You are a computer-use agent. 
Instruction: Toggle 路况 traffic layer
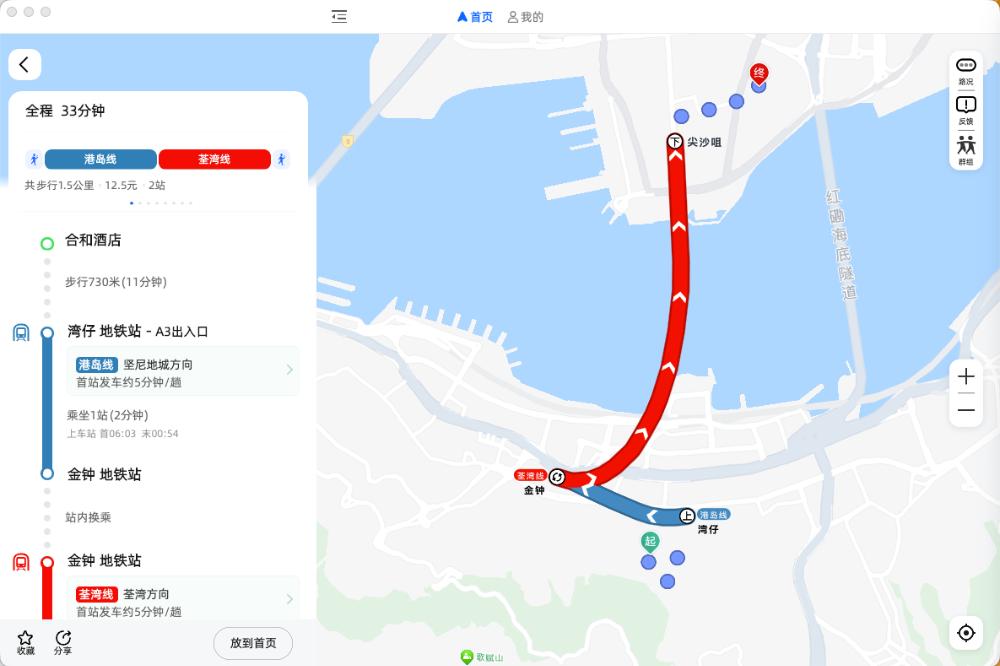(x=965, y=70)
